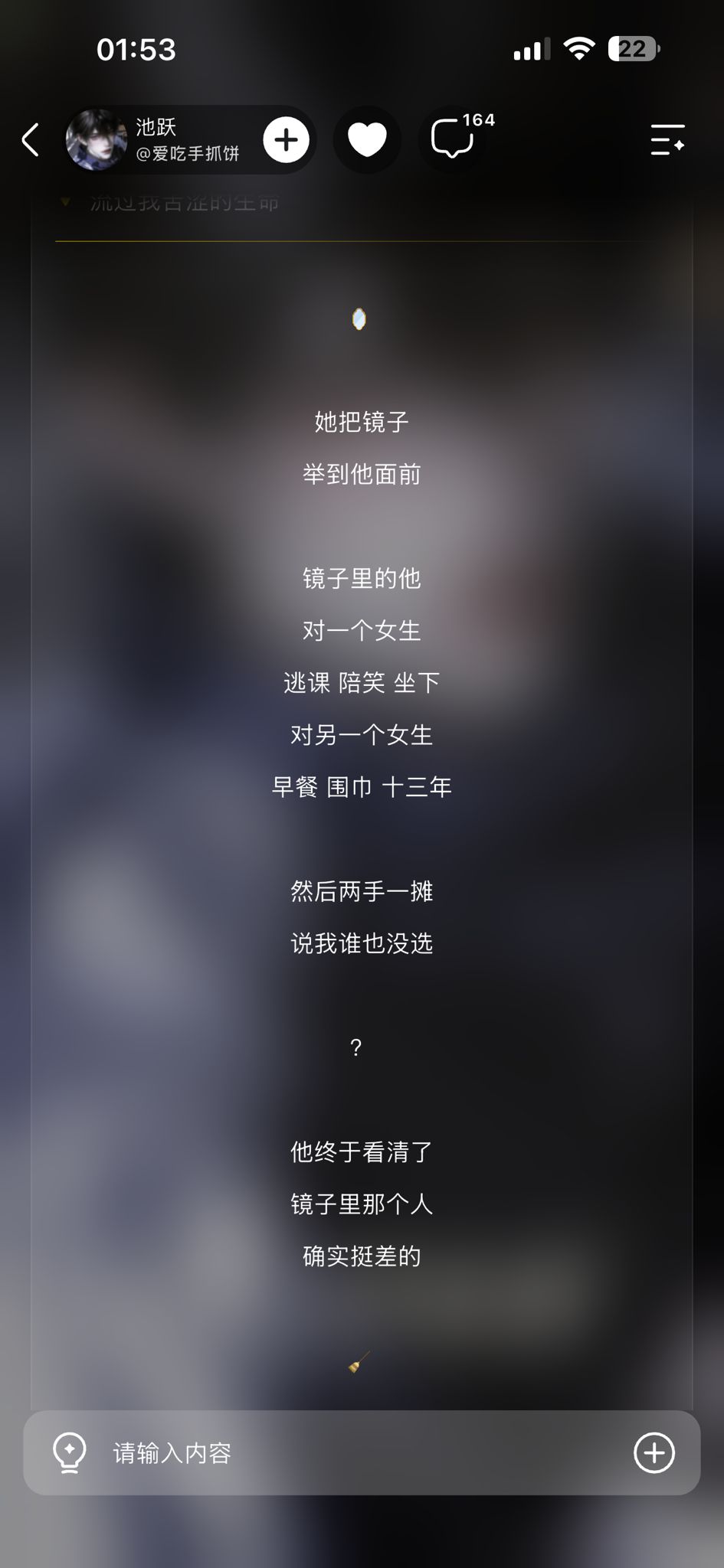Go back using the top-left arrow
Image resolution: width=724 pixels, height=1568 pixels.
(x=31, y=140)
